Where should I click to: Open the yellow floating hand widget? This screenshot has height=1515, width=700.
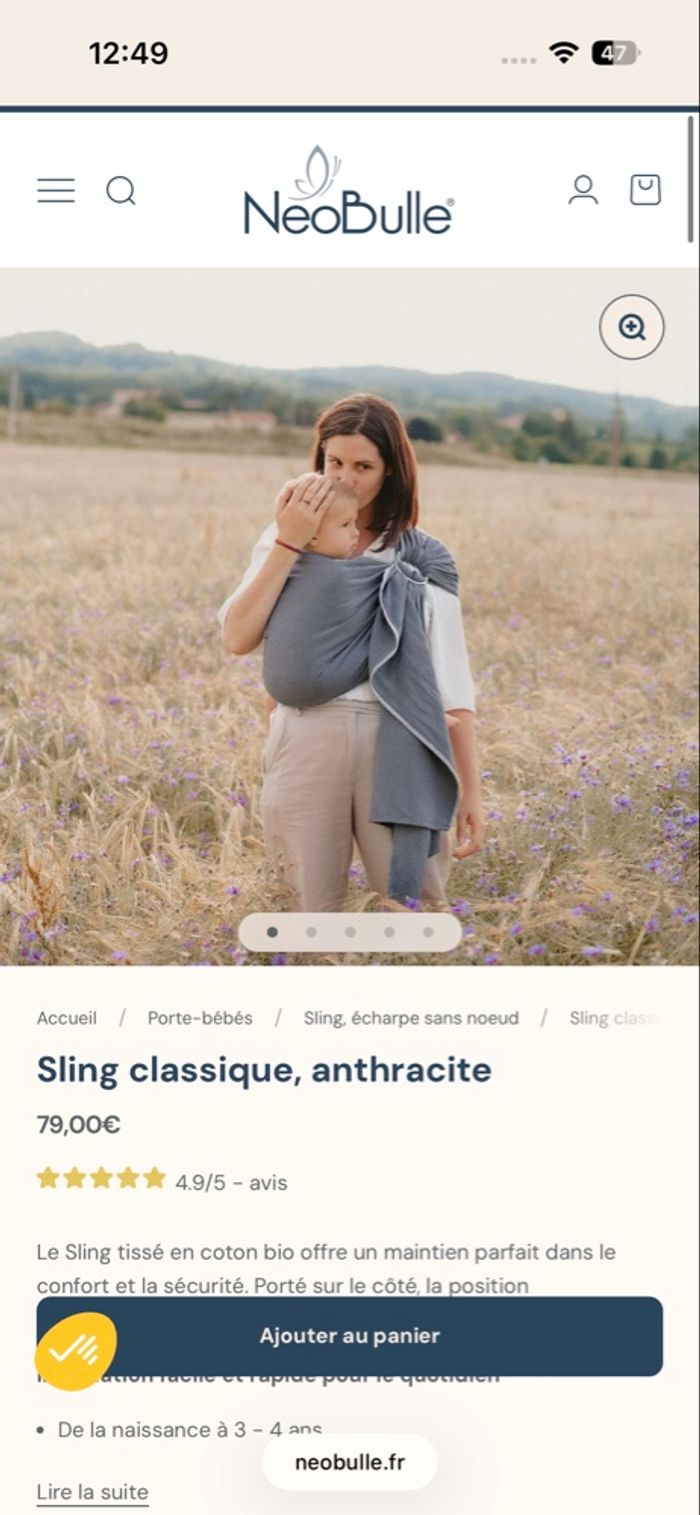75,1351
